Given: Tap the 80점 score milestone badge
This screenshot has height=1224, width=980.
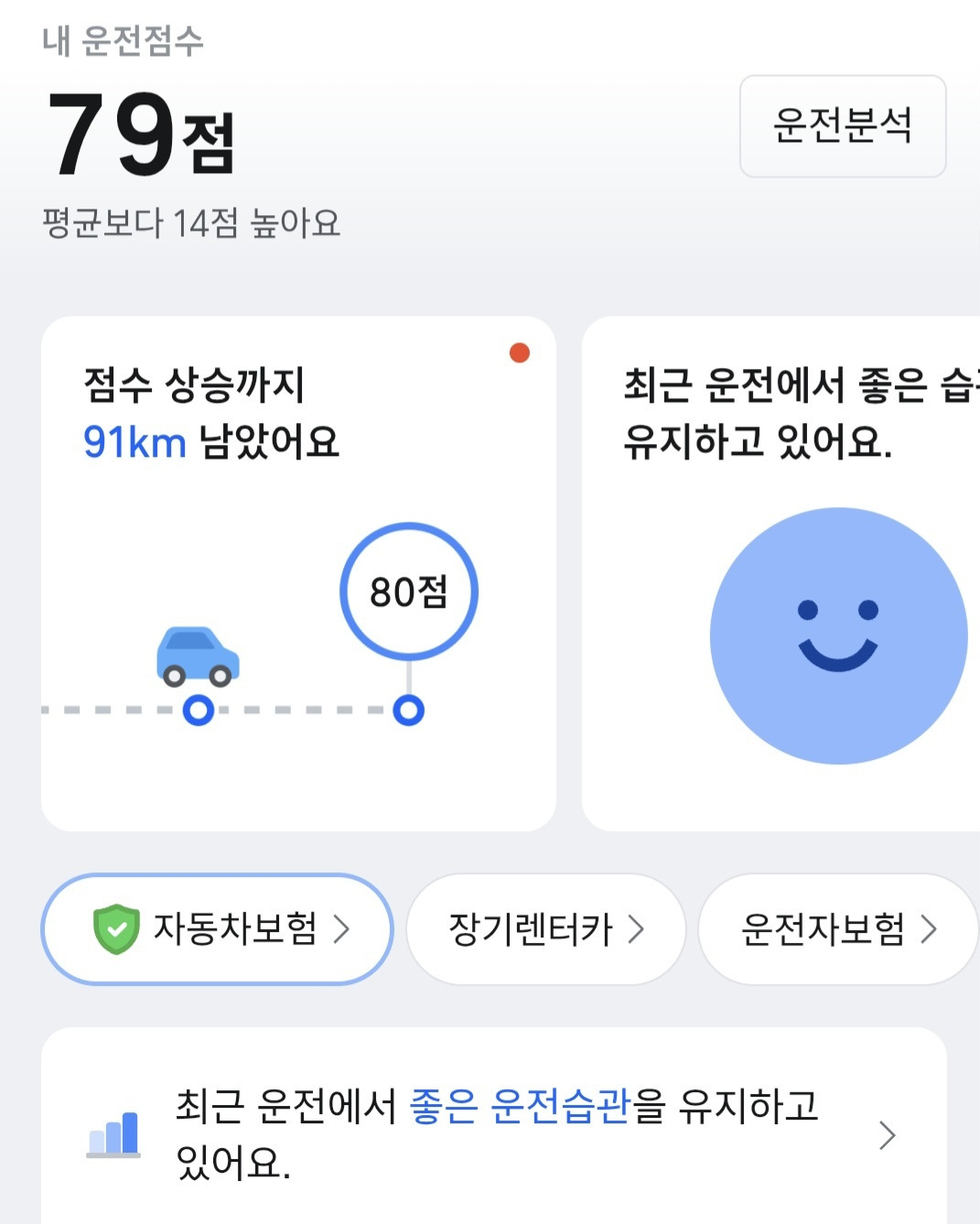Looking at the screenshot, I should [409, 590].
